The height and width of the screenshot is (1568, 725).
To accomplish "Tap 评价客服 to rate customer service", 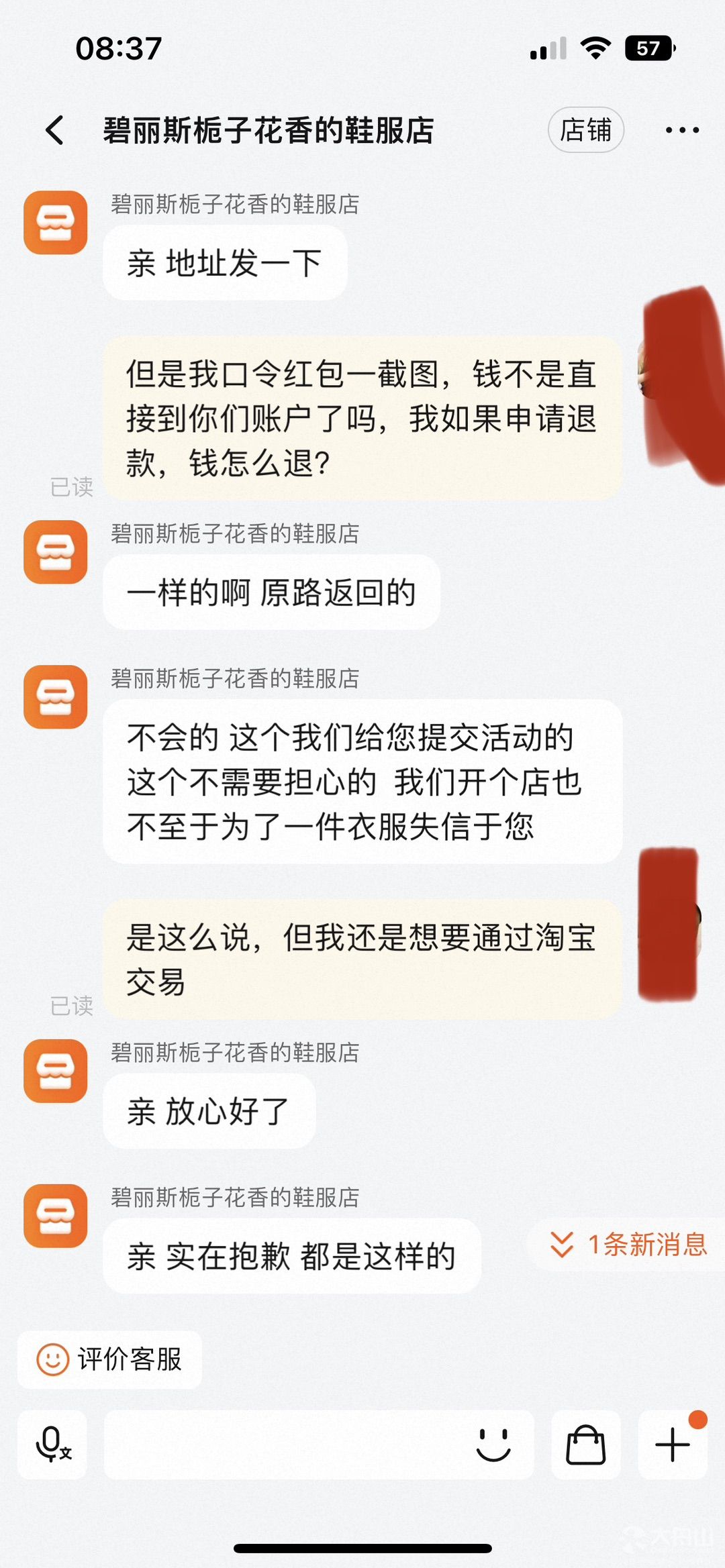I will click(x=109, y=1359).
